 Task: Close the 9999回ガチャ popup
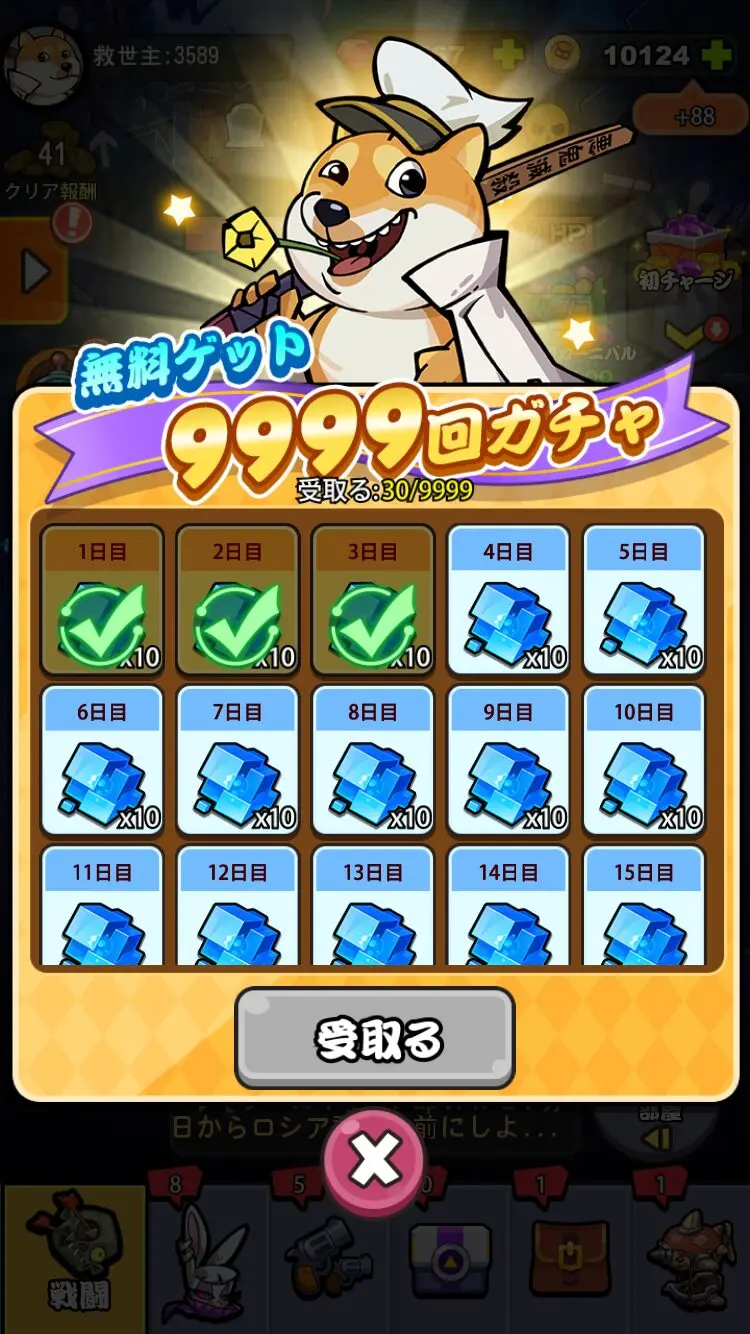pos(374,1162)
